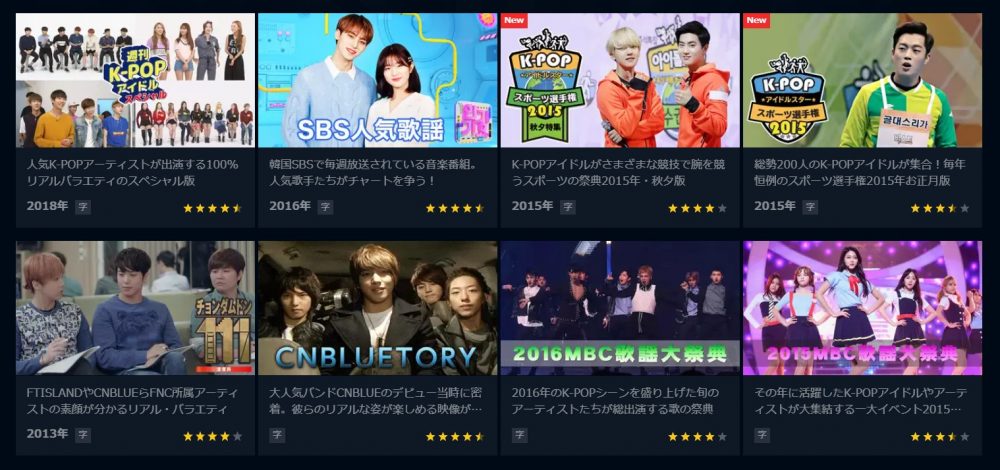Open the チョンダムドン111 variety card

pyautogui.click(x=135, y=308)
